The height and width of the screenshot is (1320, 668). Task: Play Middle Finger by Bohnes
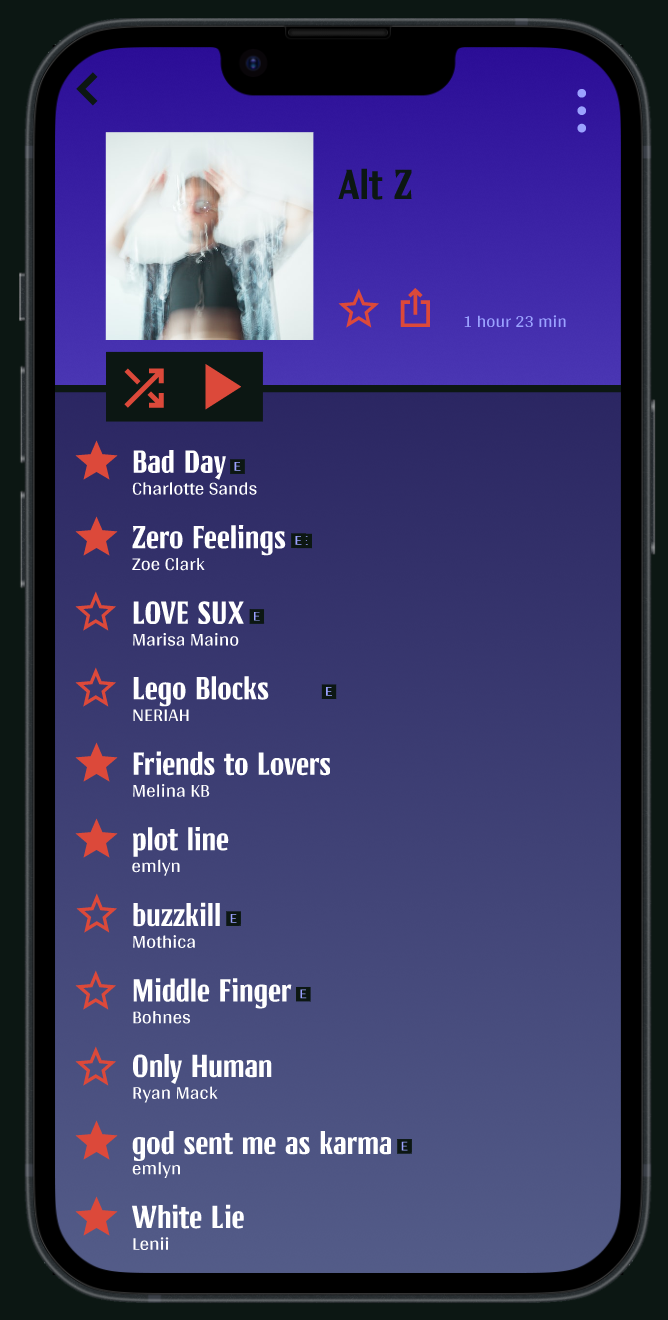(210, 1000)
